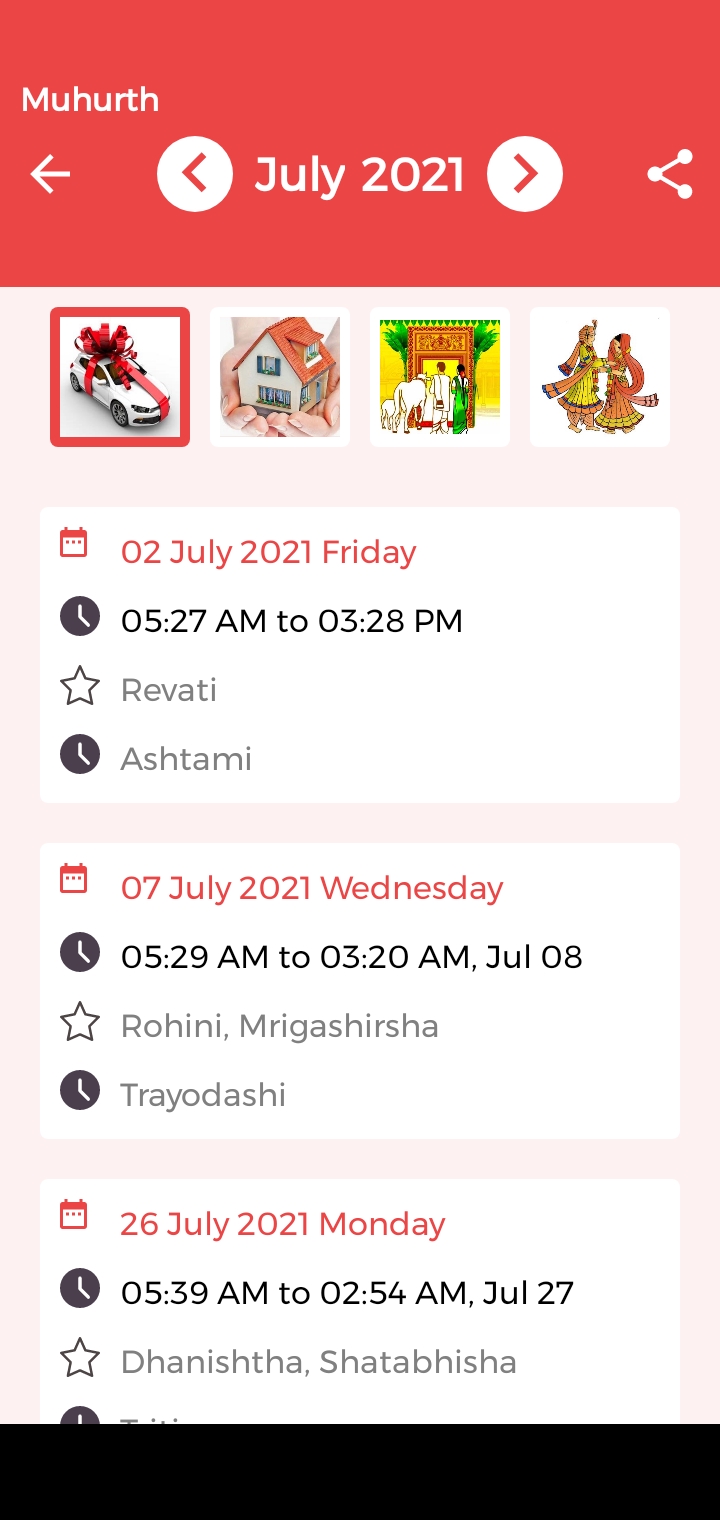Go to the next month
Image resolution: width=720 pixels, height=1520 pixels.
pyautogui.click(x=525, y=174)
